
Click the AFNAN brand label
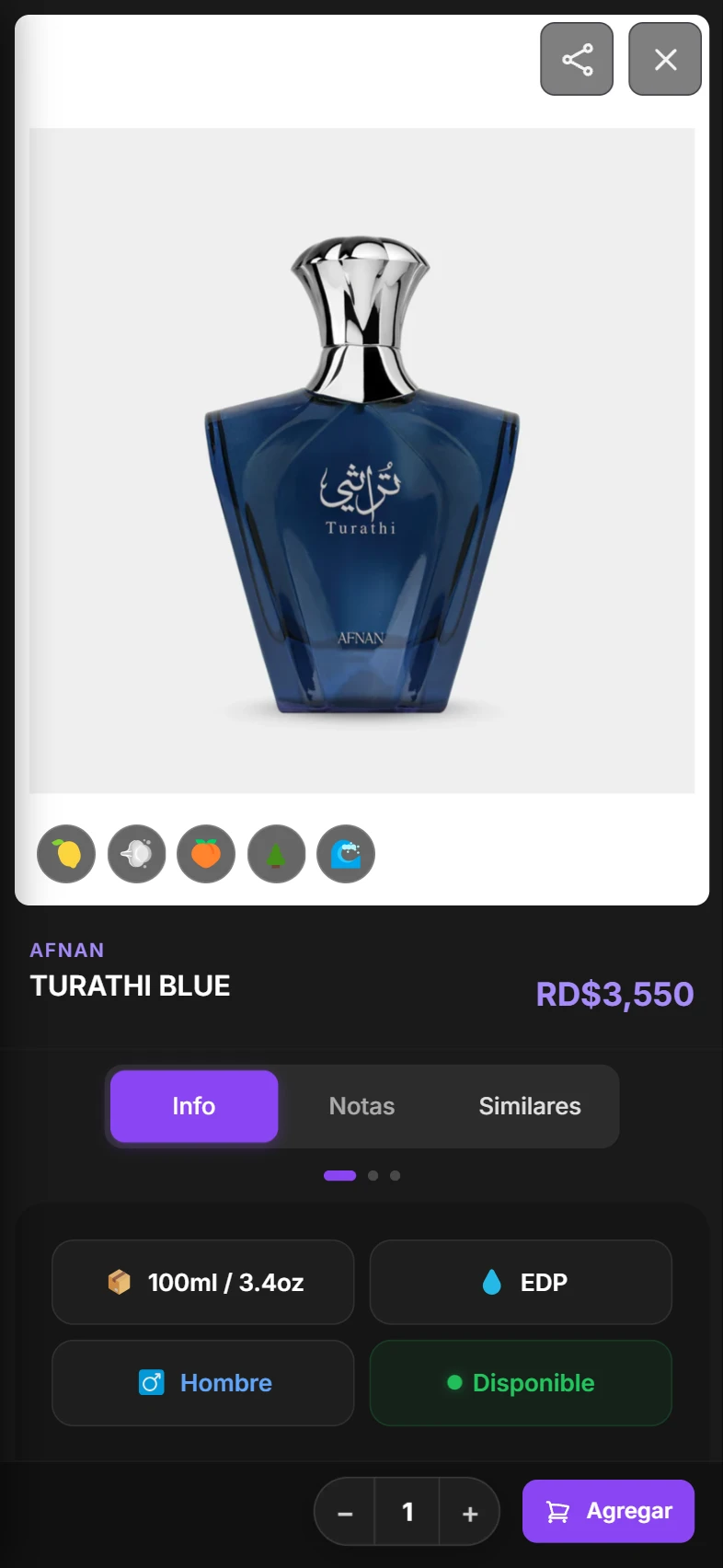(66, 950)
